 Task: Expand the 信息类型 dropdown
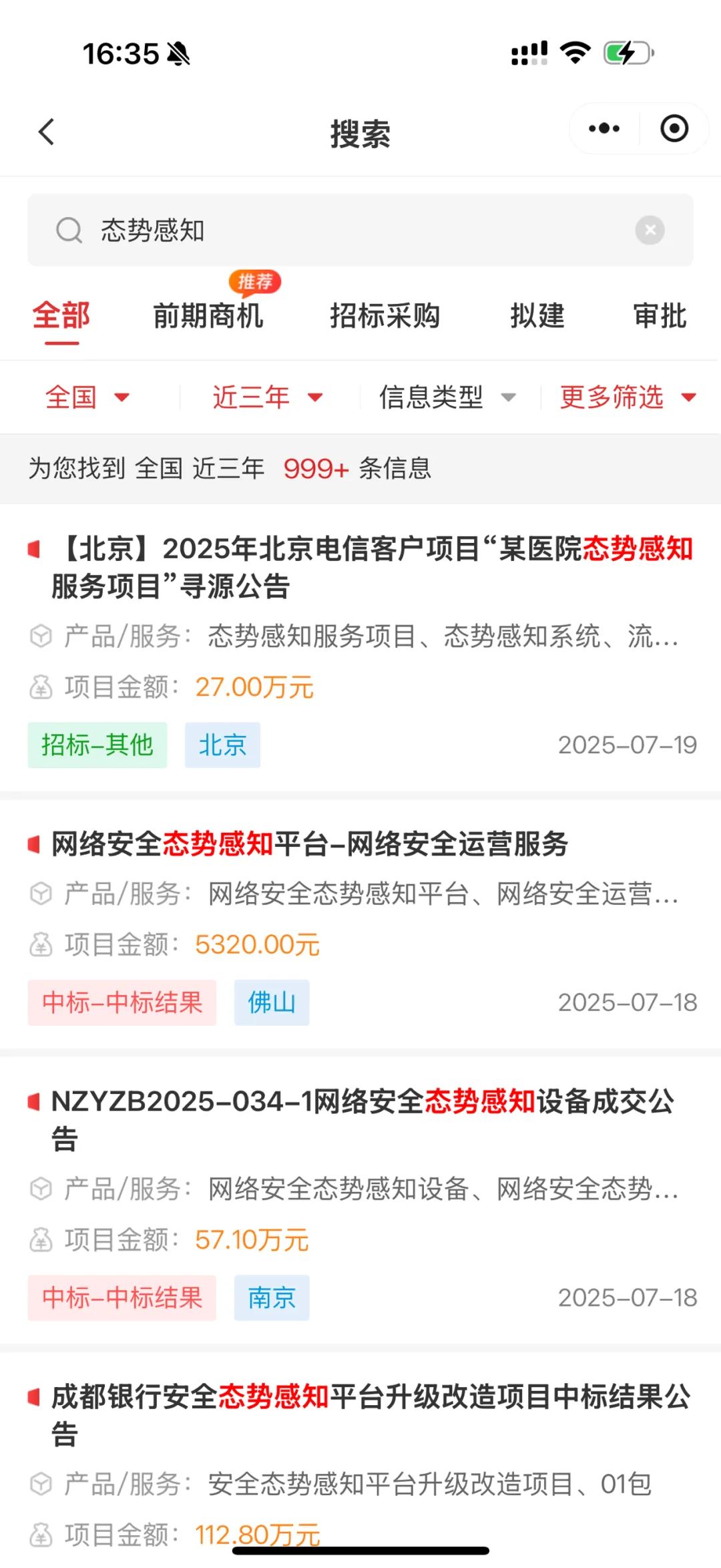[448, 397]
